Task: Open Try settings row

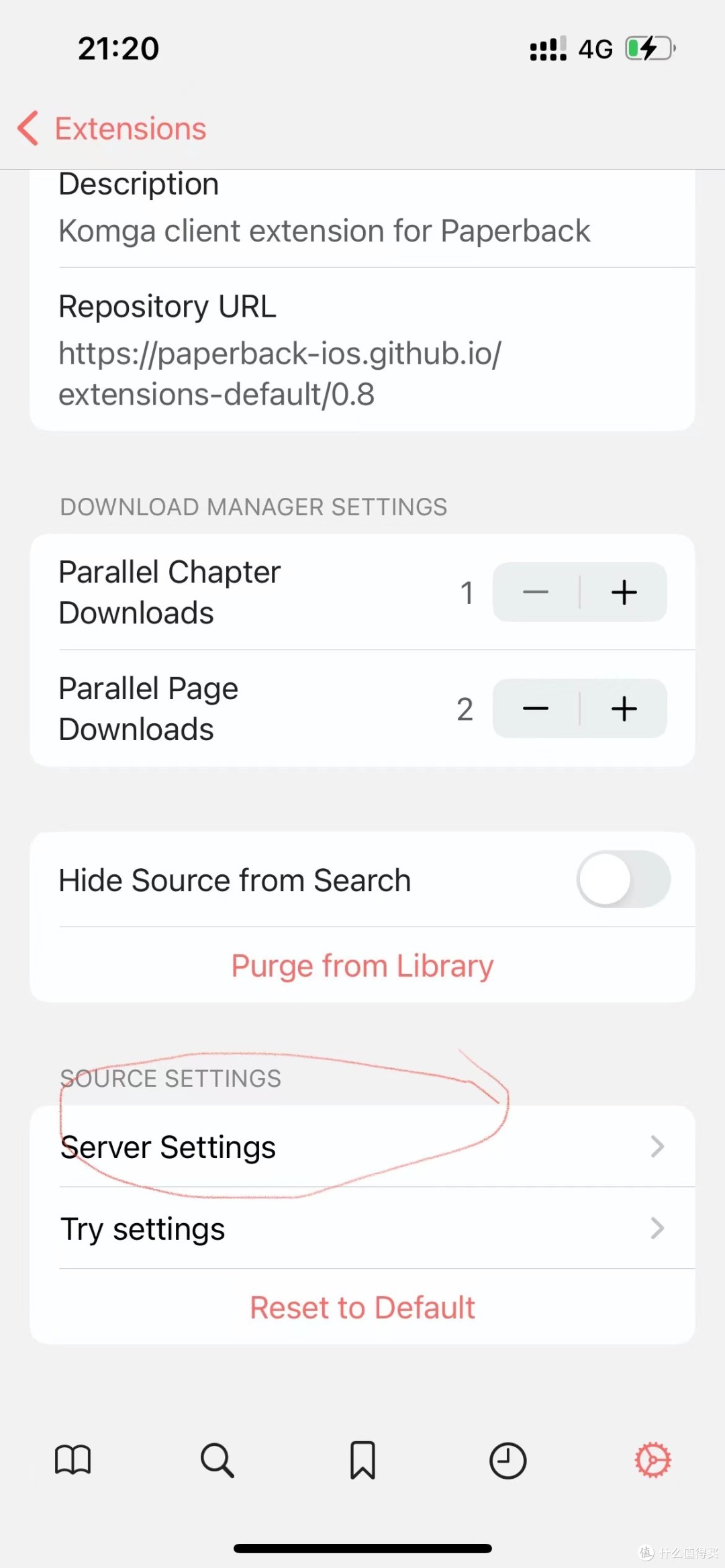Action: pyautogui.click(x=362, y=1229)
